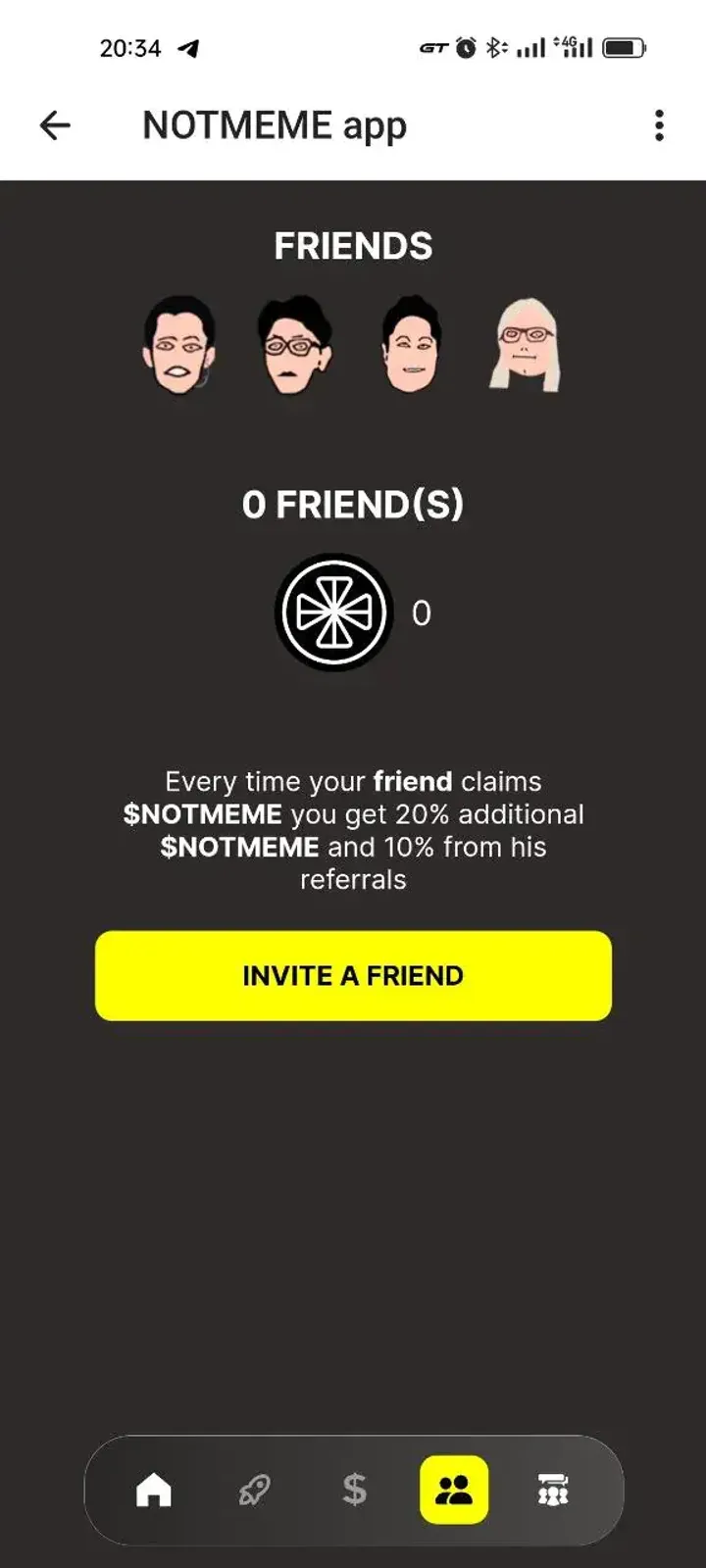Open the three-dot overflow menu

point(658,125)
